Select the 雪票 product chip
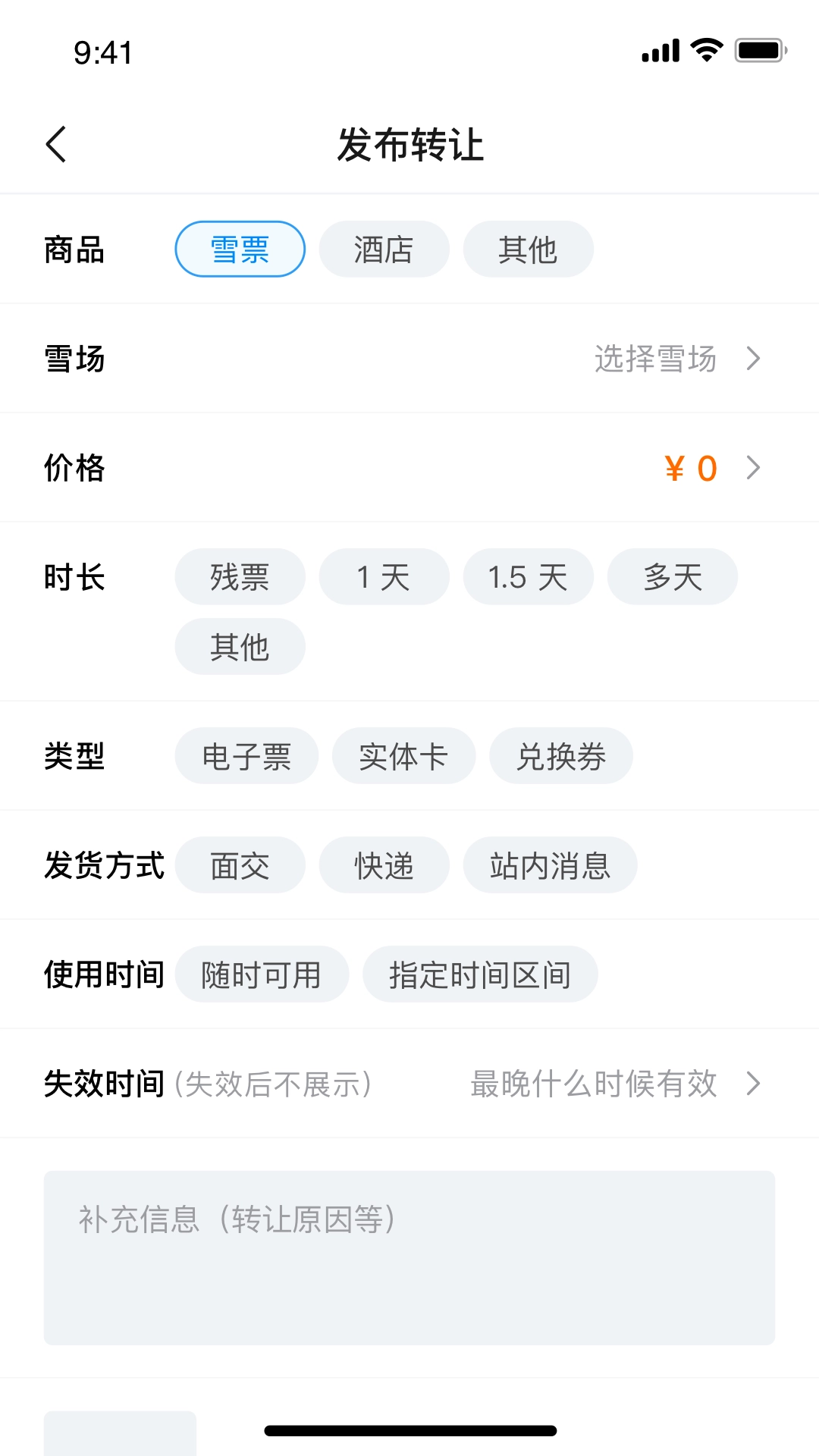The width and height of the screenshot is (819, 1456). pos(240,249)
